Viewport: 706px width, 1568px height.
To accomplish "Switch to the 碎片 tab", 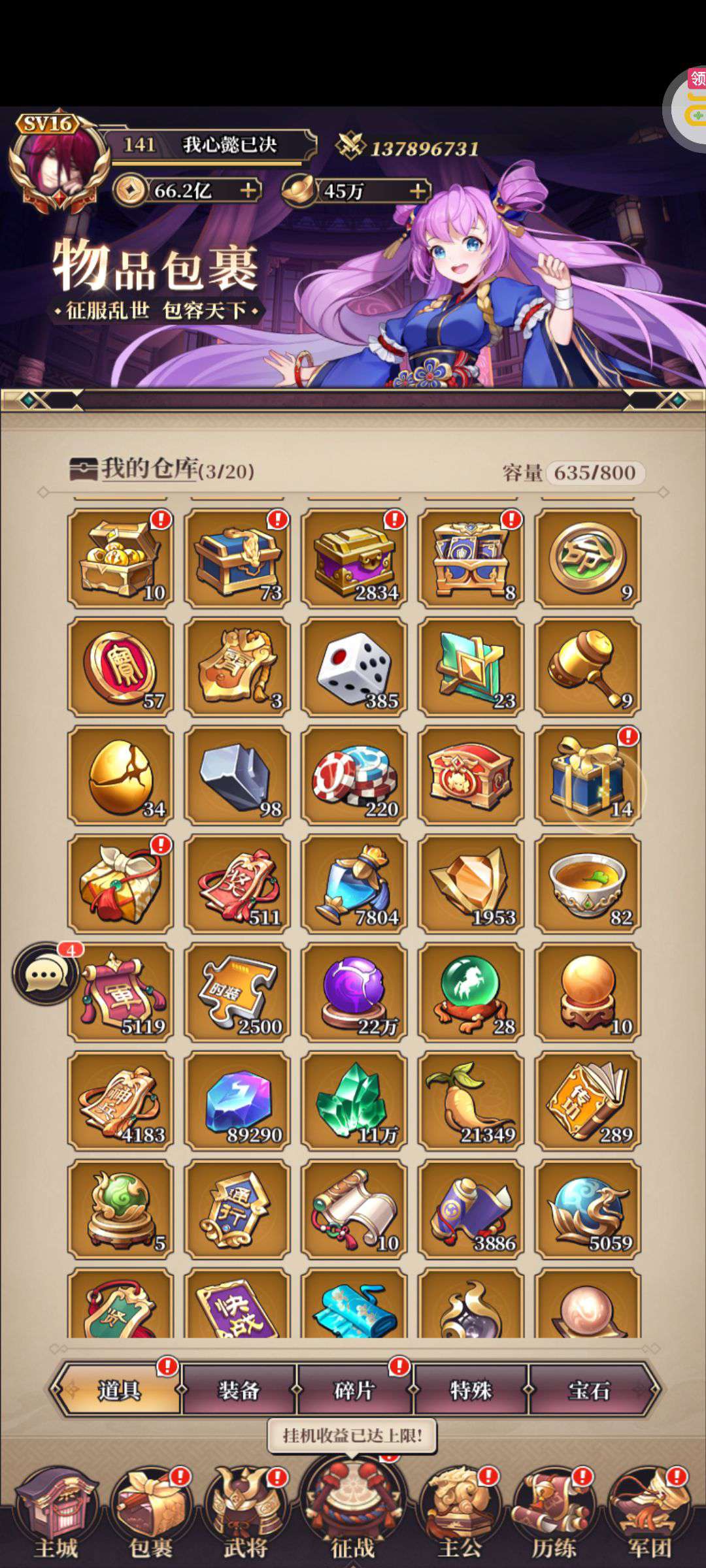I will tap(354, 1390).
